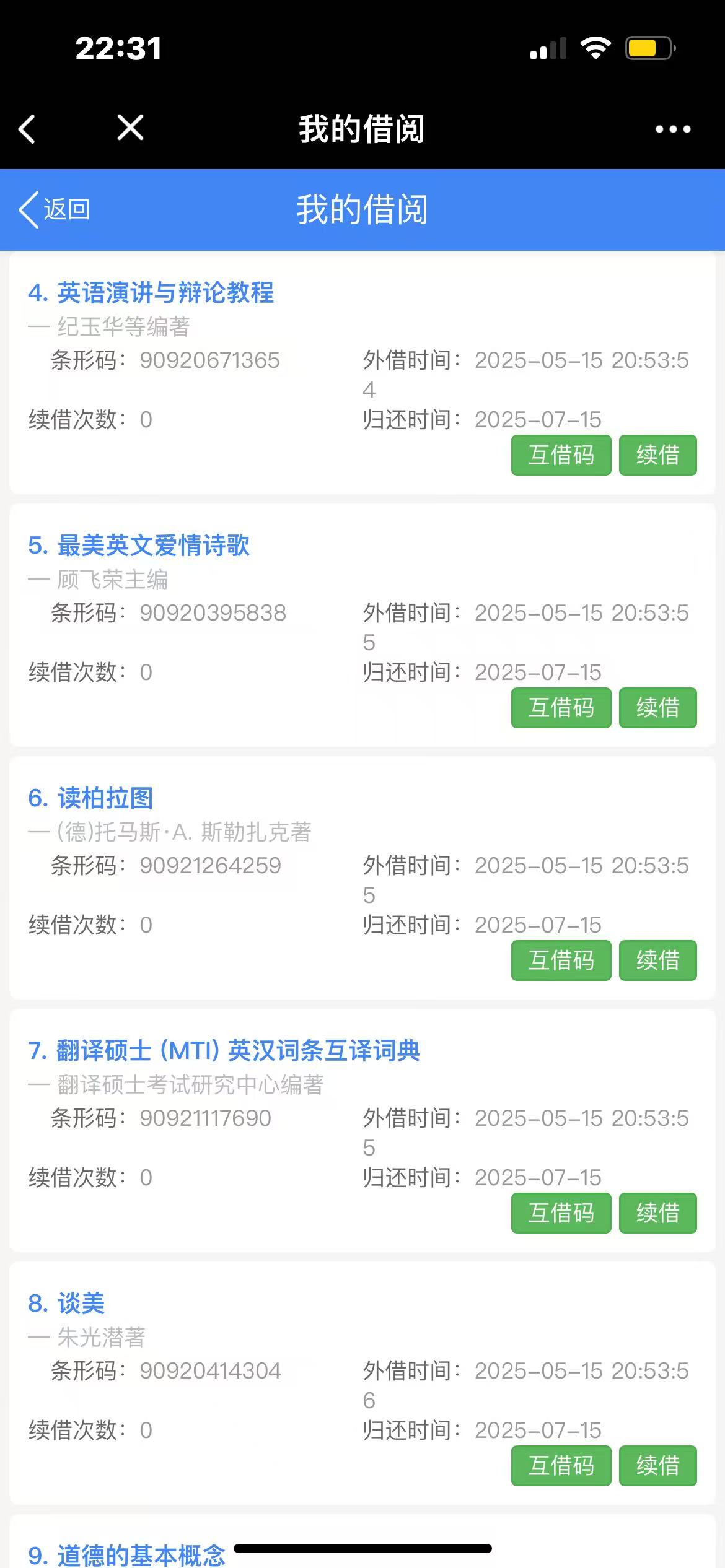Show 互借码 for 谈美
The height and width of the screenshot is (1568, 725).
[x=561, y=1466]
